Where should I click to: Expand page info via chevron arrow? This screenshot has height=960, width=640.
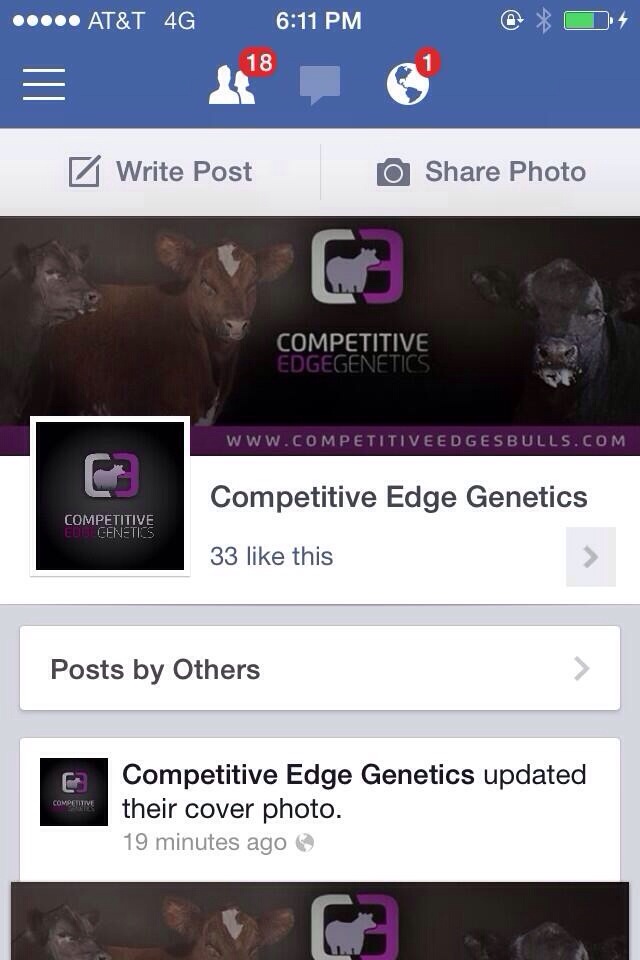(590, 556)
